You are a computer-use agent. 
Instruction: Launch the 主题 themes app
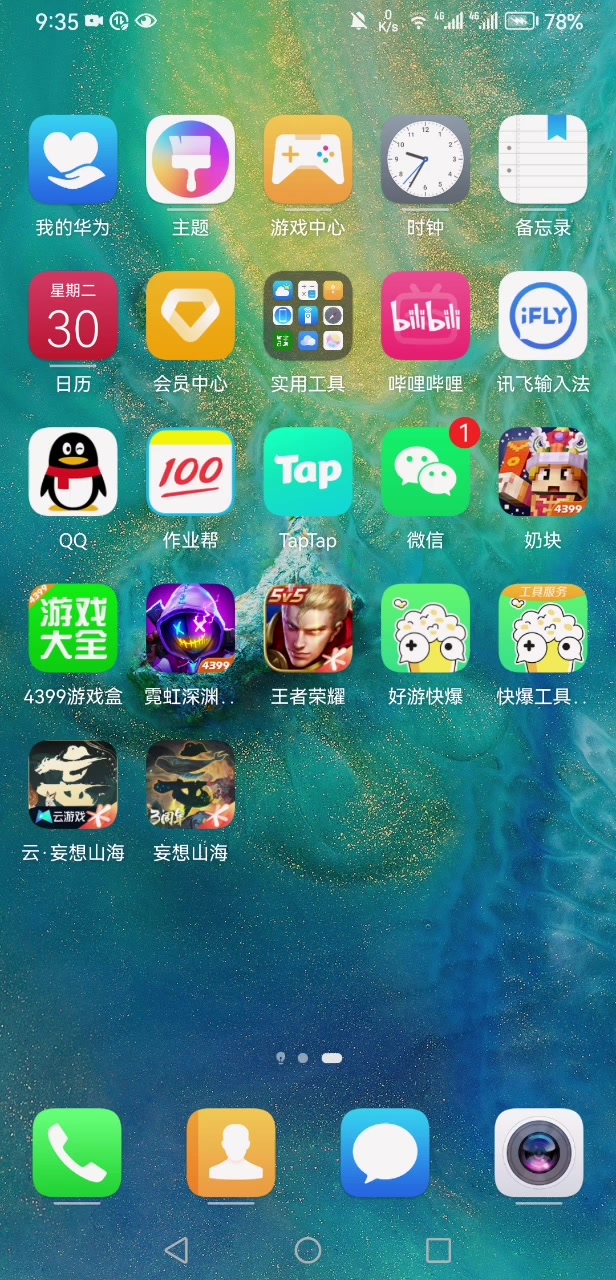pyautogui.click(x=190, y=160)
